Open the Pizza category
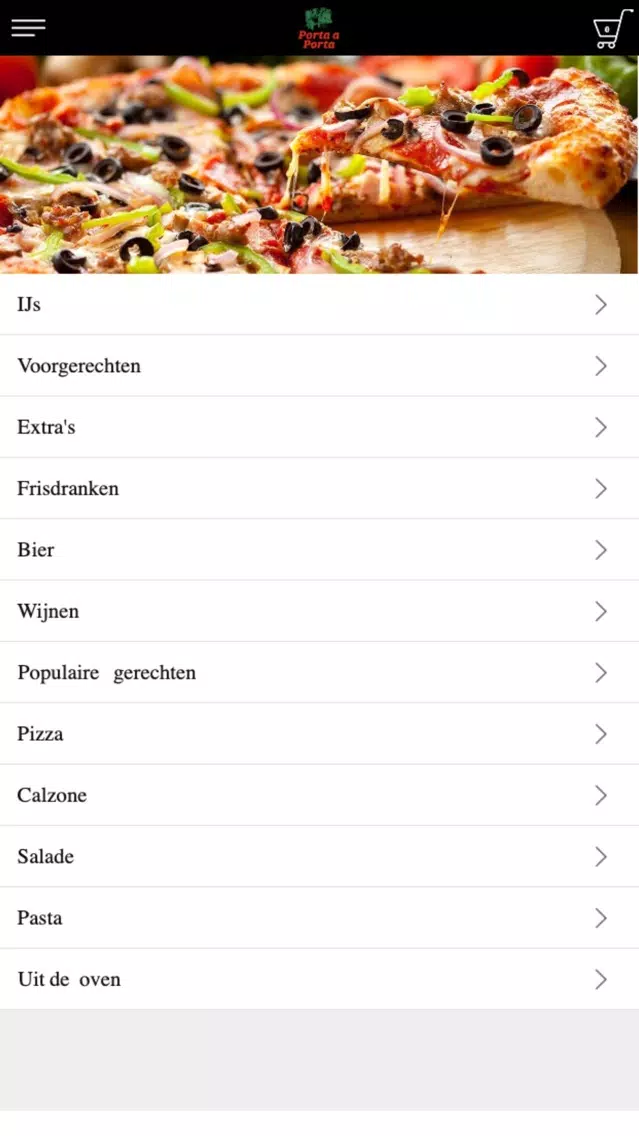639x1136 pixels. coord(320,734)
